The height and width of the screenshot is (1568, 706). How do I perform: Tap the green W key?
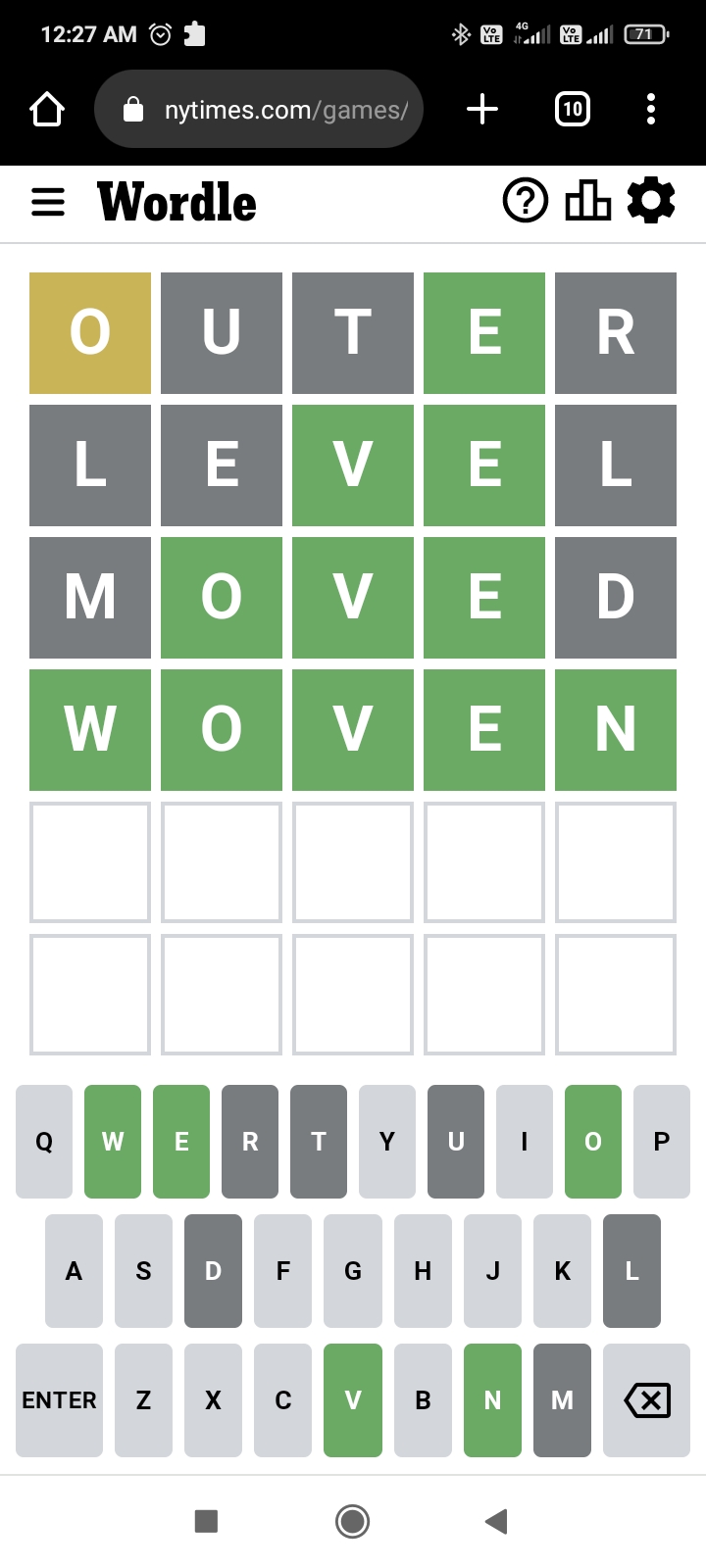click(x=113, y=1142)
